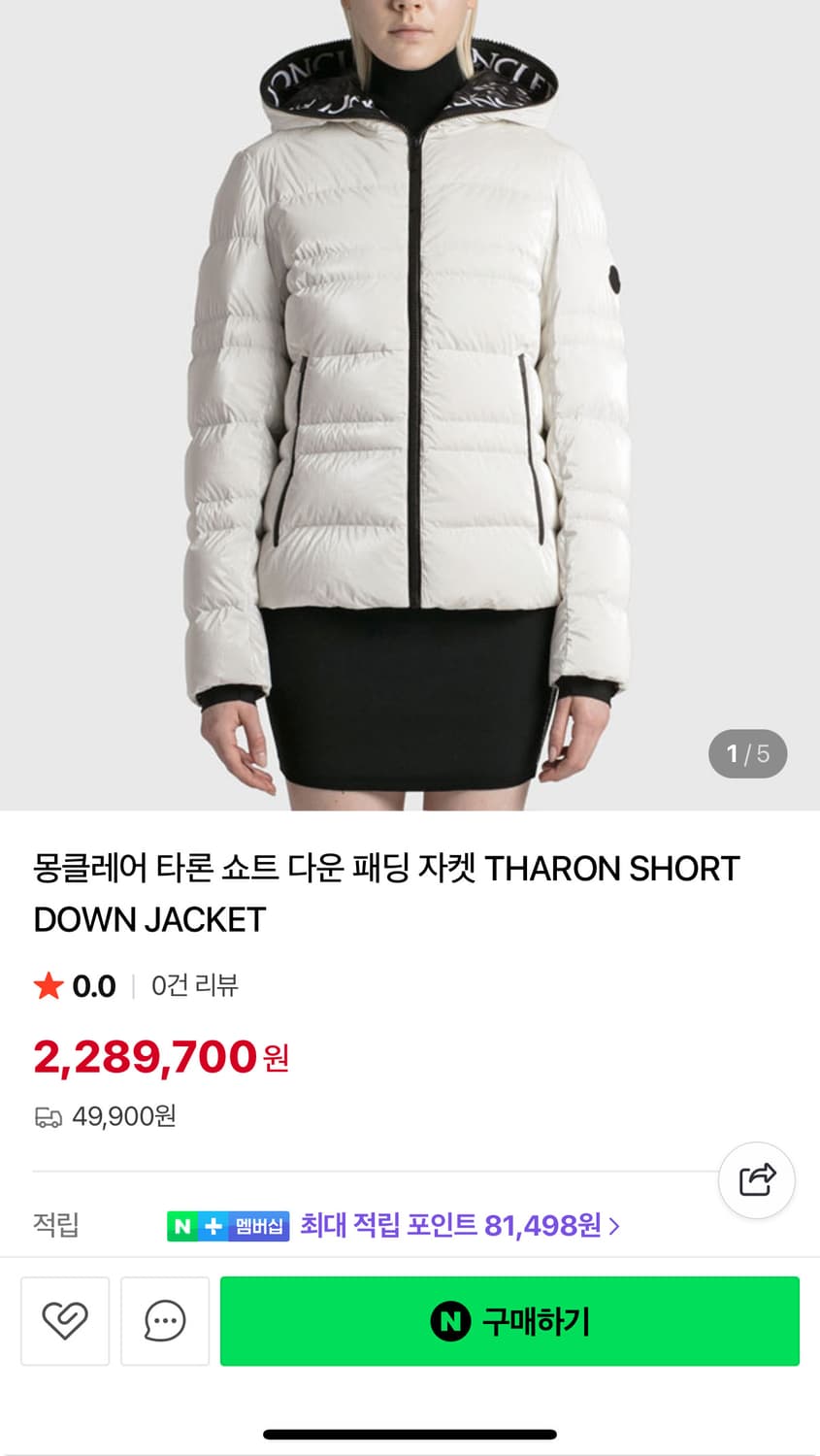820x1456 pixels.
Task: Open the share options via share icon
Action: point(756,1180)
